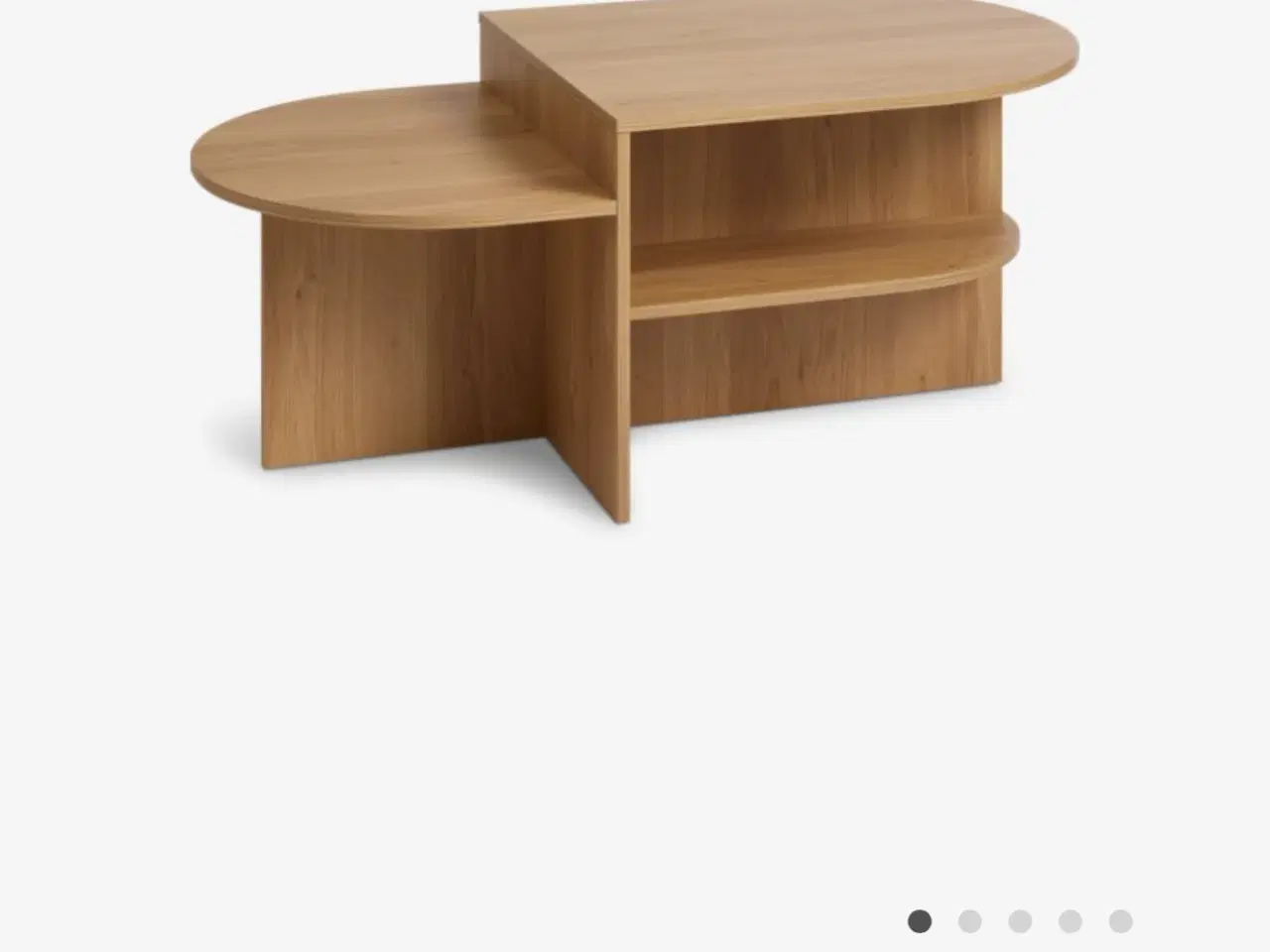
Task: Go to the fourth gallery dot
Action: click(1070, 921)
